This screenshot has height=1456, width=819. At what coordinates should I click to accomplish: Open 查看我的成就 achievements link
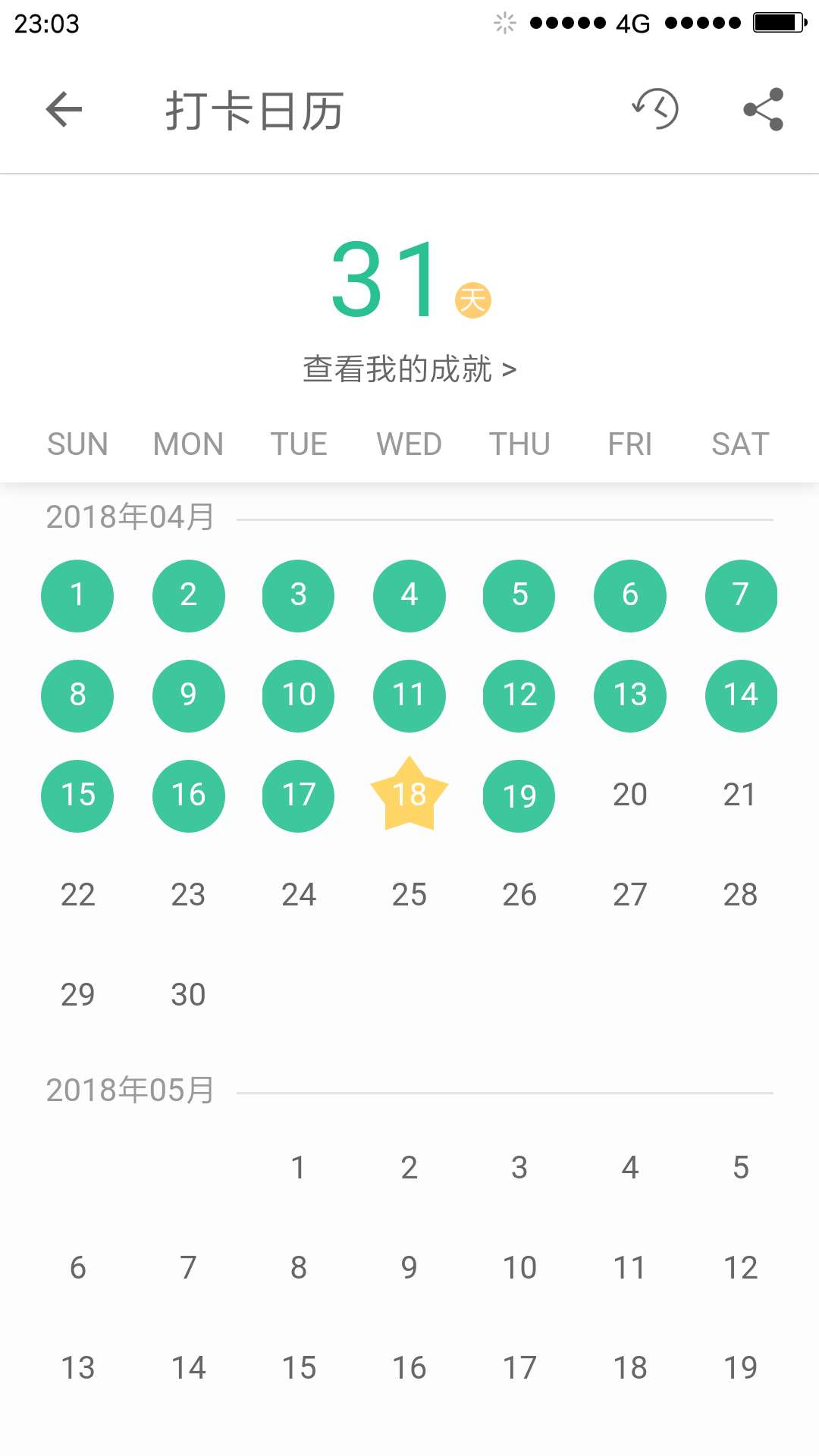click(409, 369)
